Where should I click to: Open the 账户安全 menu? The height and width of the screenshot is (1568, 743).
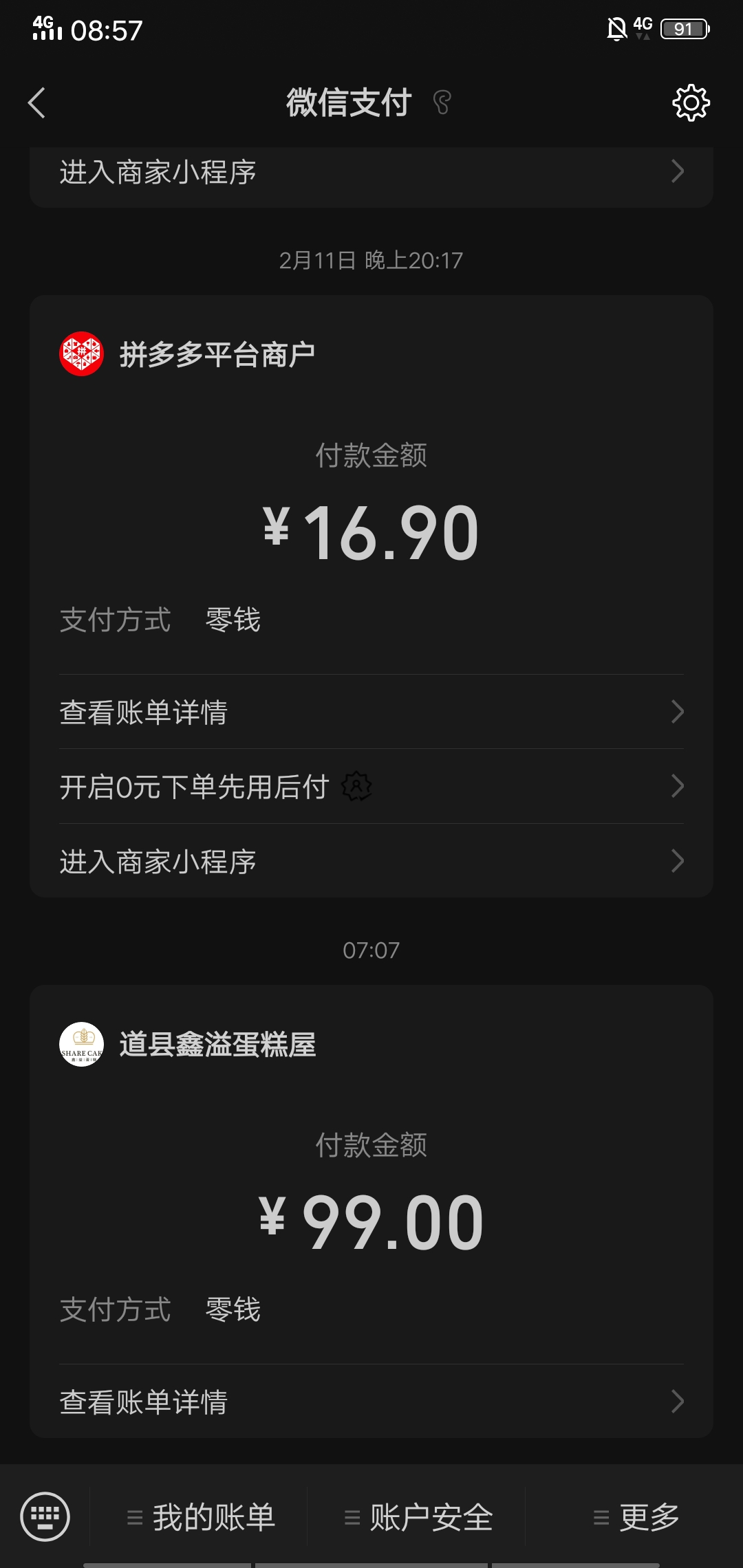pyautogui.click(x=417, y=1517)
